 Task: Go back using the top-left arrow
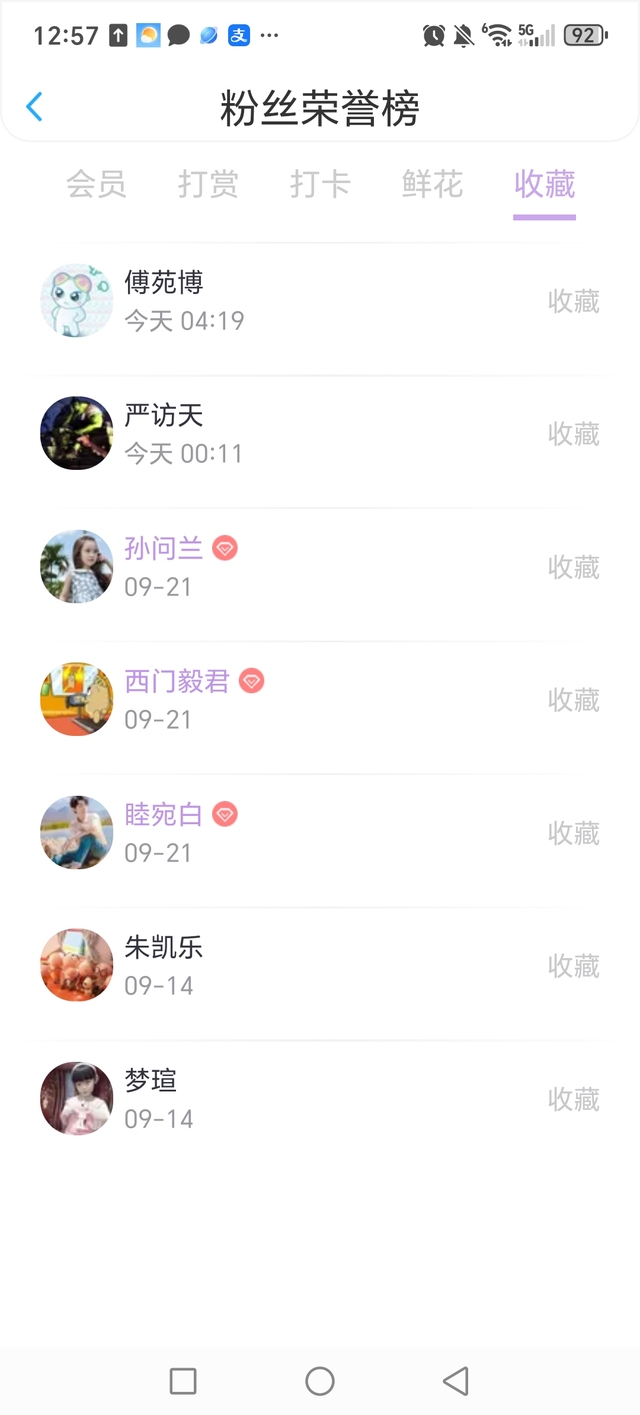click(x=35, y=107)
